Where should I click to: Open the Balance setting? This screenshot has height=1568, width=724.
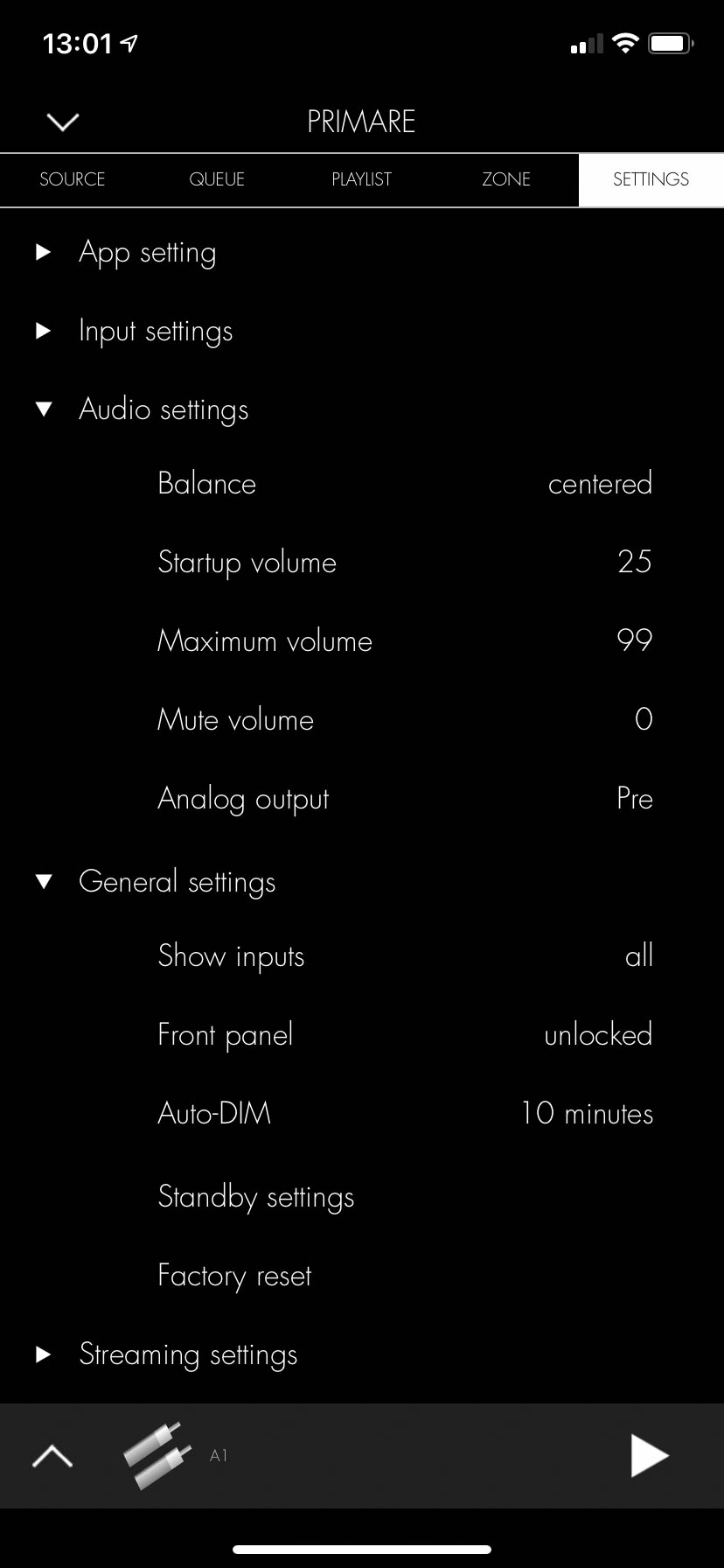(404, 484)
